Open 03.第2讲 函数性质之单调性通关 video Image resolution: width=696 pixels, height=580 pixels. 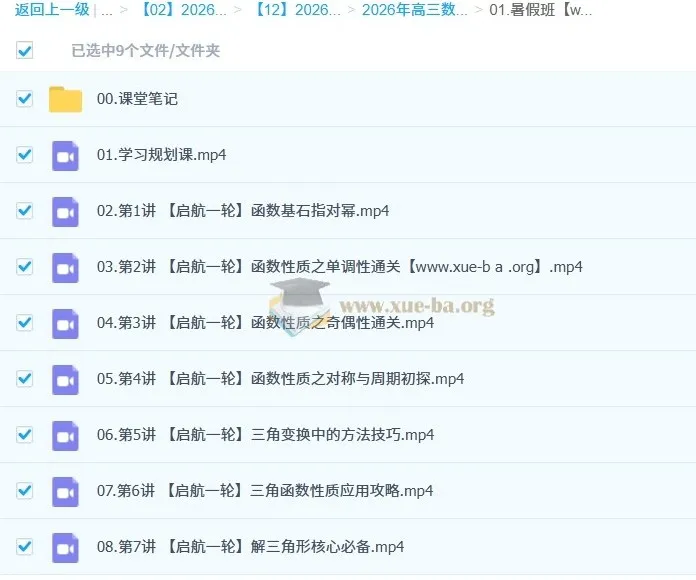pos(340,267)
